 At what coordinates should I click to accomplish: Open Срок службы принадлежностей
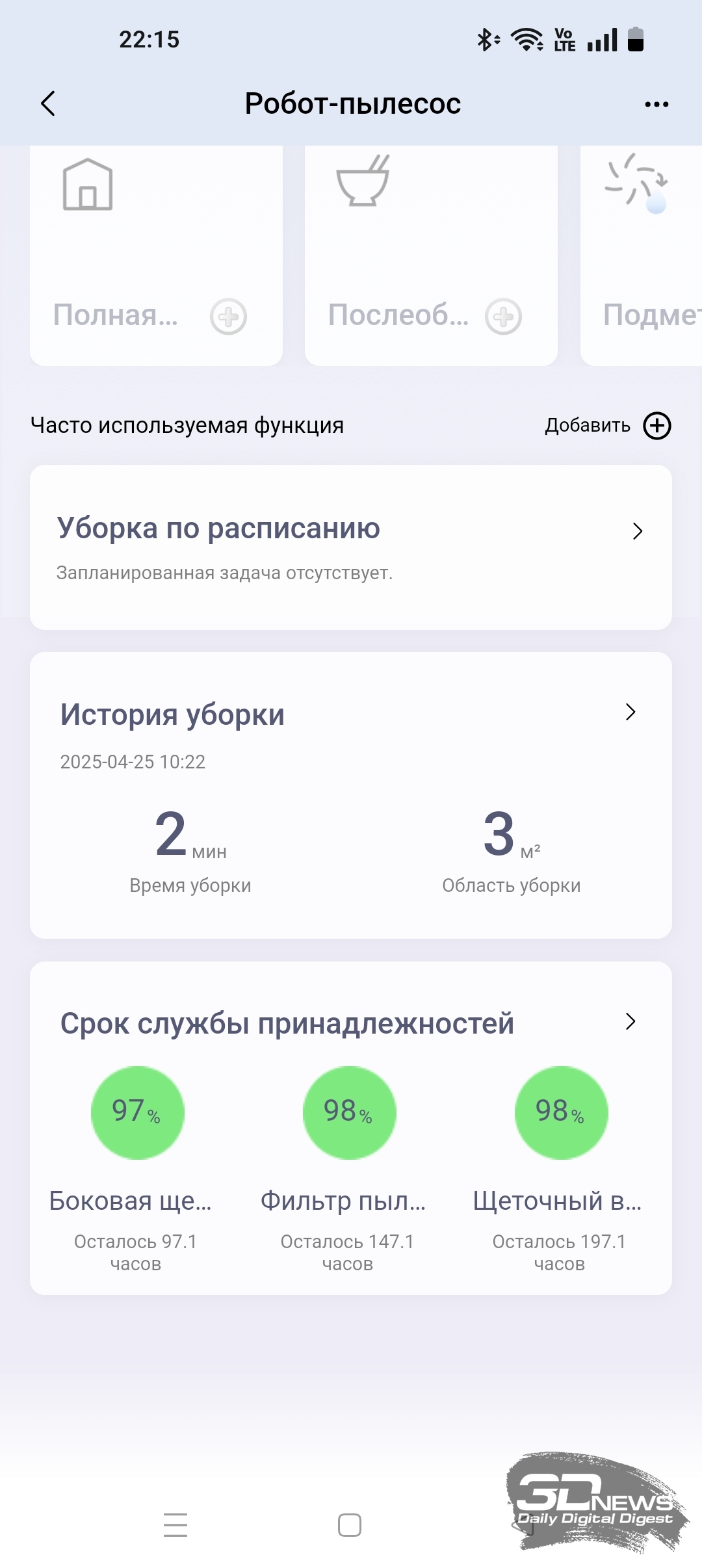click(x=351, y=1128)
